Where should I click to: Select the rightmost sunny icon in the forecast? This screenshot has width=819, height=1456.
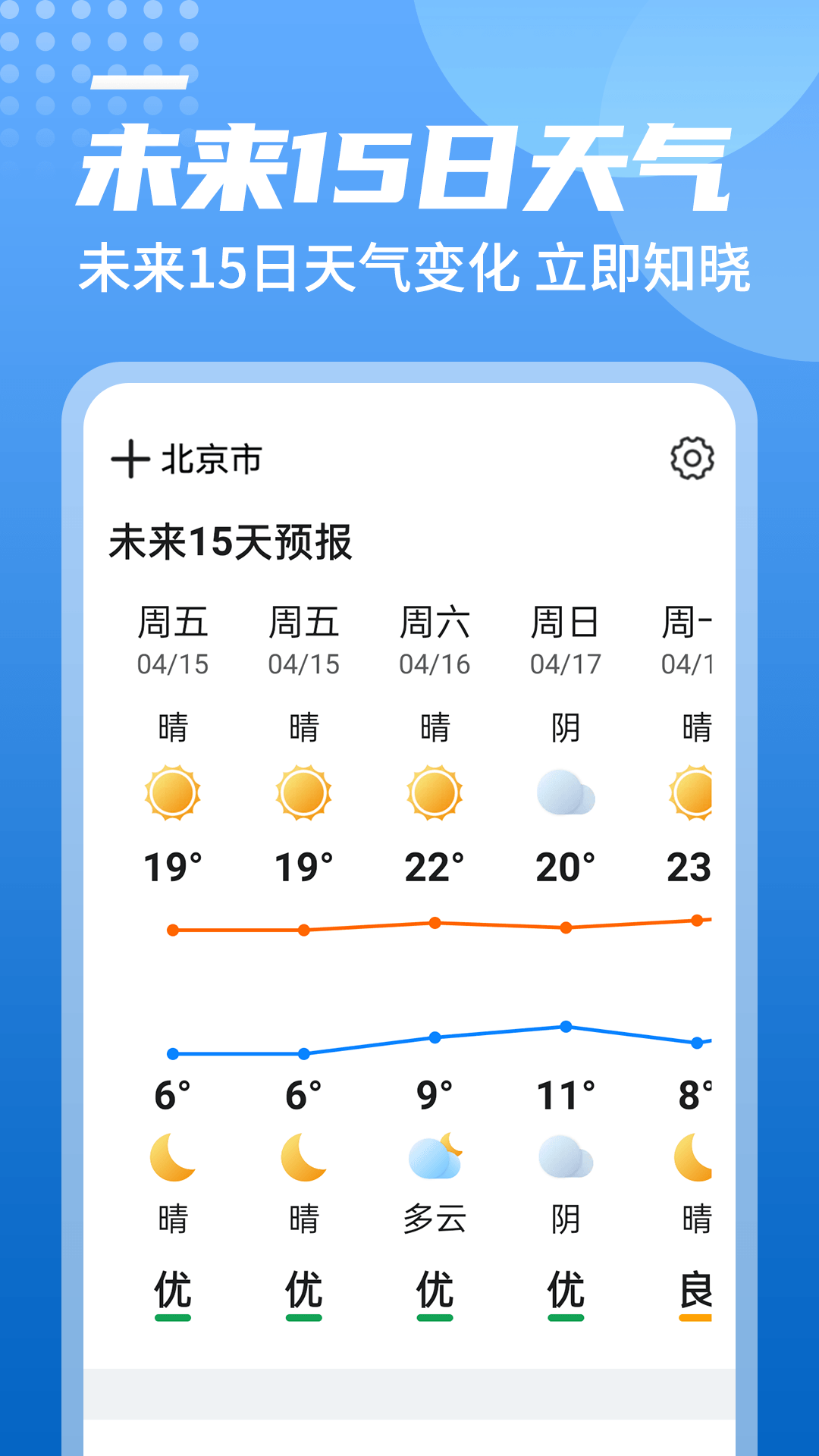click(698, 794)
